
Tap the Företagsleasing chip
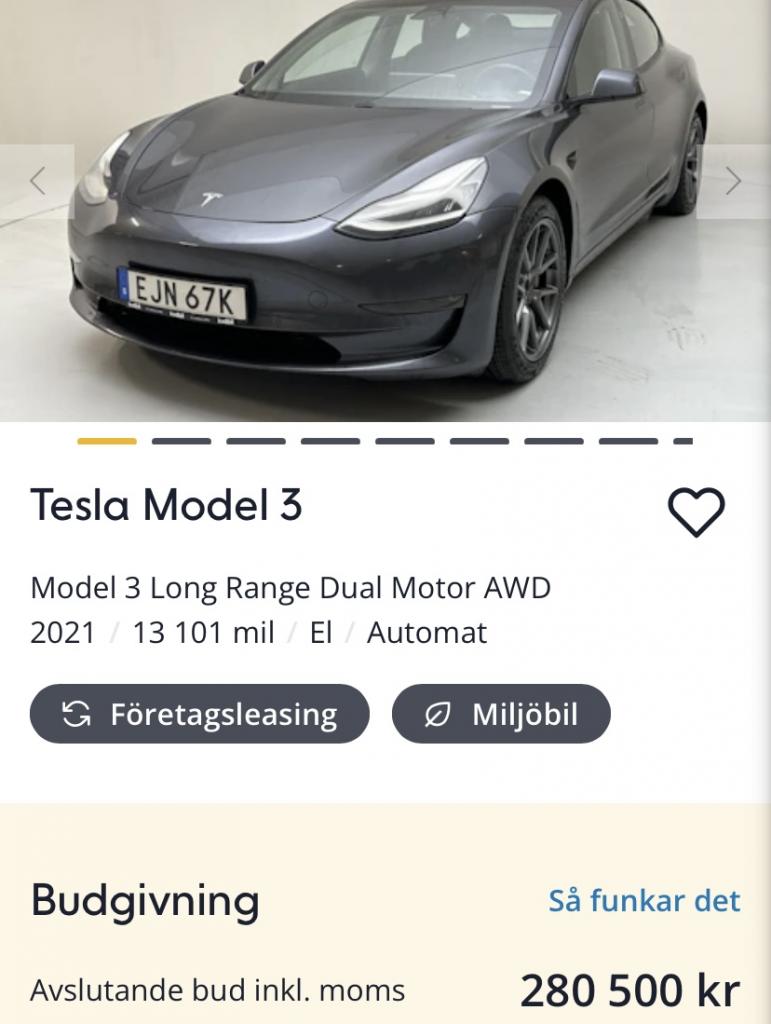click(x=200, y=714)
